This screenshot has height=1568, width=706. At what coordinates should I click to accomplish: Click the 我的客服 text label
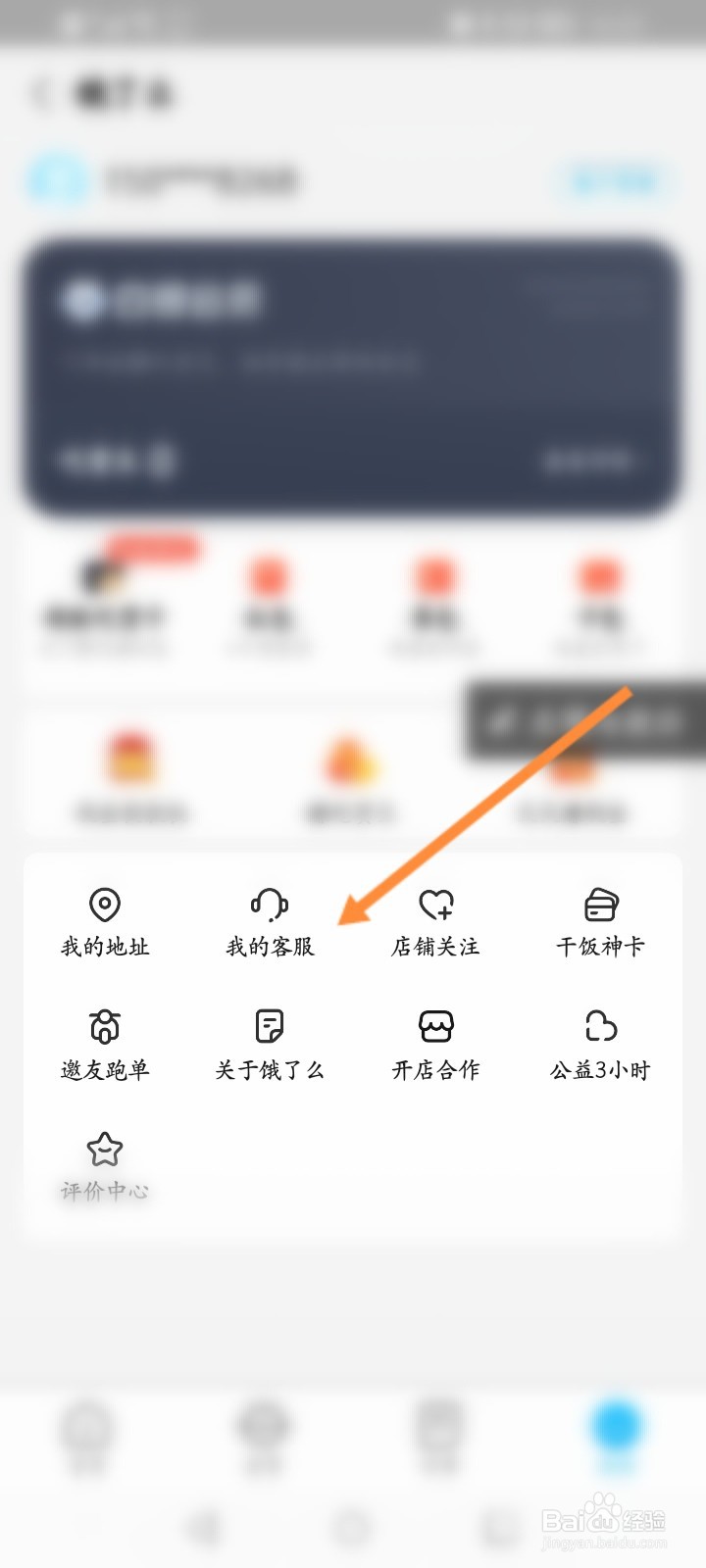(269, 949)
